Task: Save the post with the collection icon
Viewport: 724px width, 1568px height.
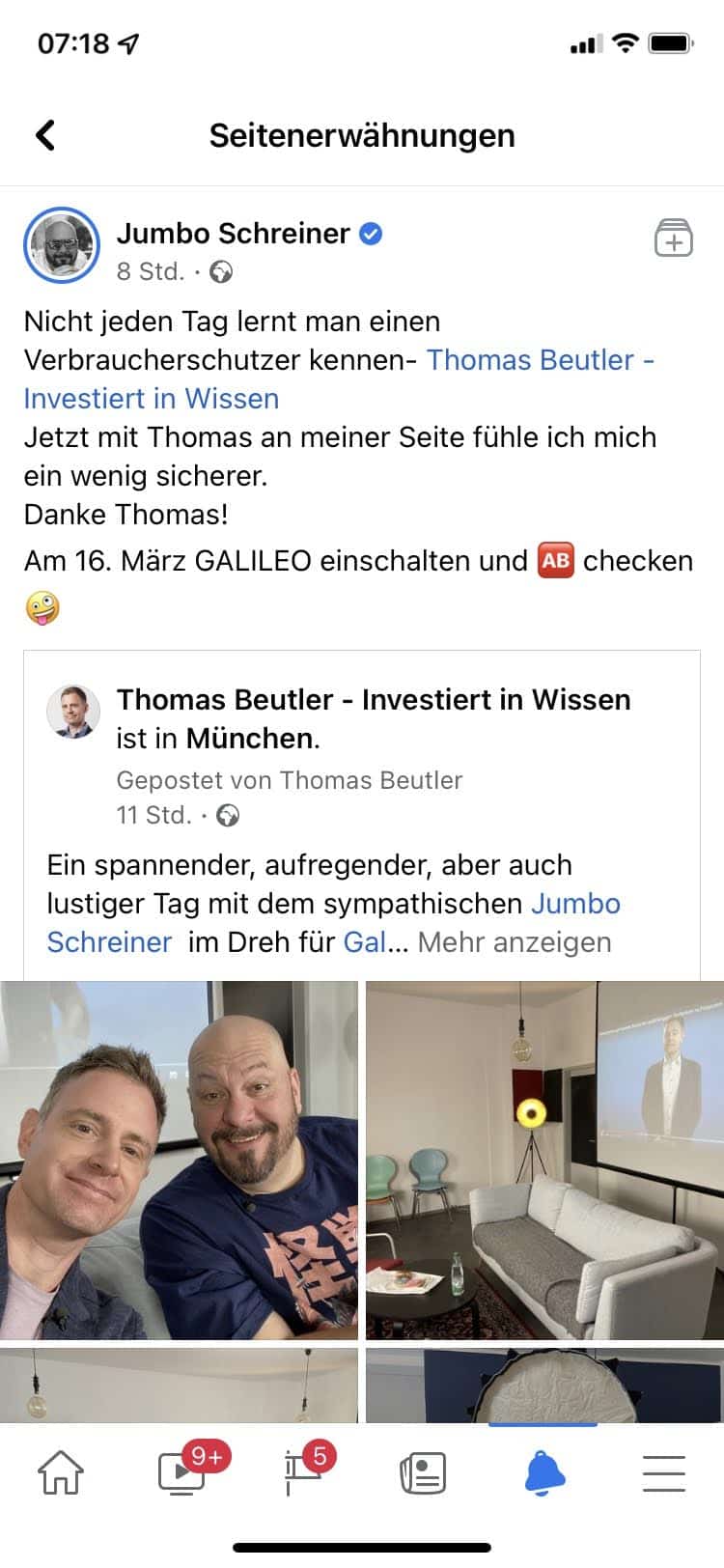Action: pyautogui.click(x=673, y=238)
